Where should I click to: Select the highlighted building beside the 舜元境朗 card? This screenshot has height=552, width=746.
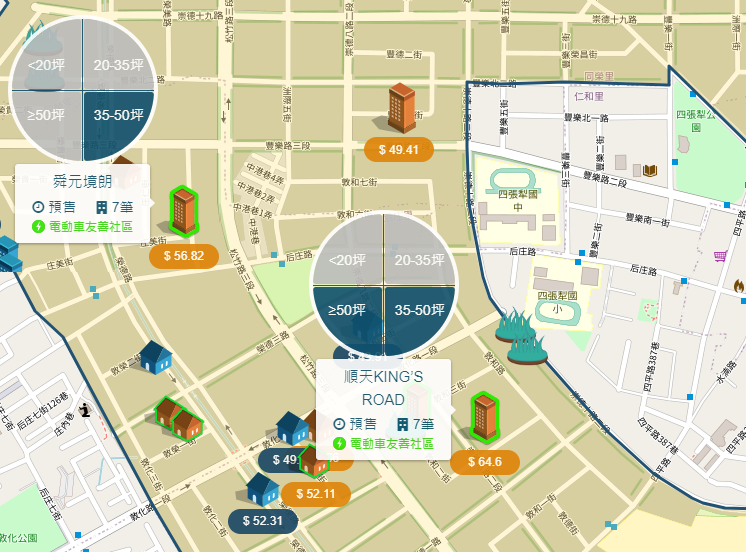(x=184, y=212)
